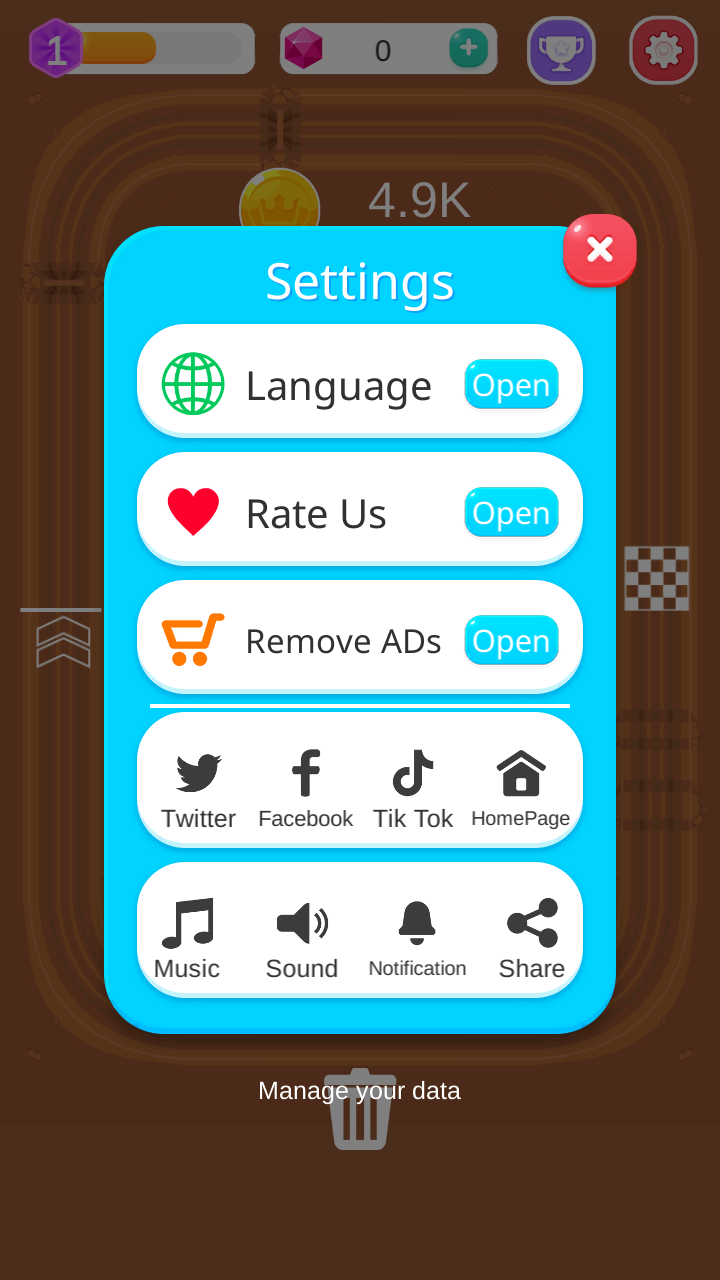Toggle the Sound setting

point(302,938)
